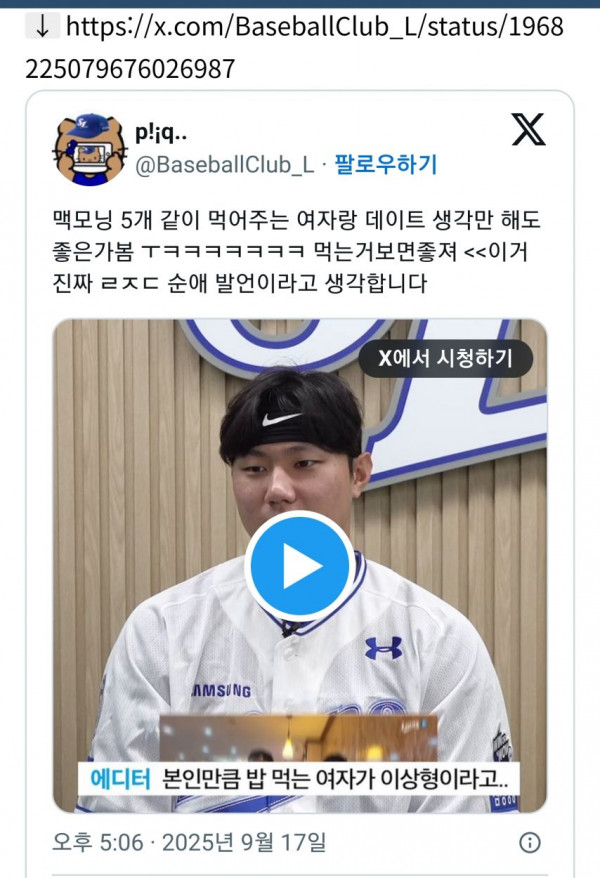The image size is (600, 878).
Task: Tap the X에서 시청하기 button
Action: 447,359
